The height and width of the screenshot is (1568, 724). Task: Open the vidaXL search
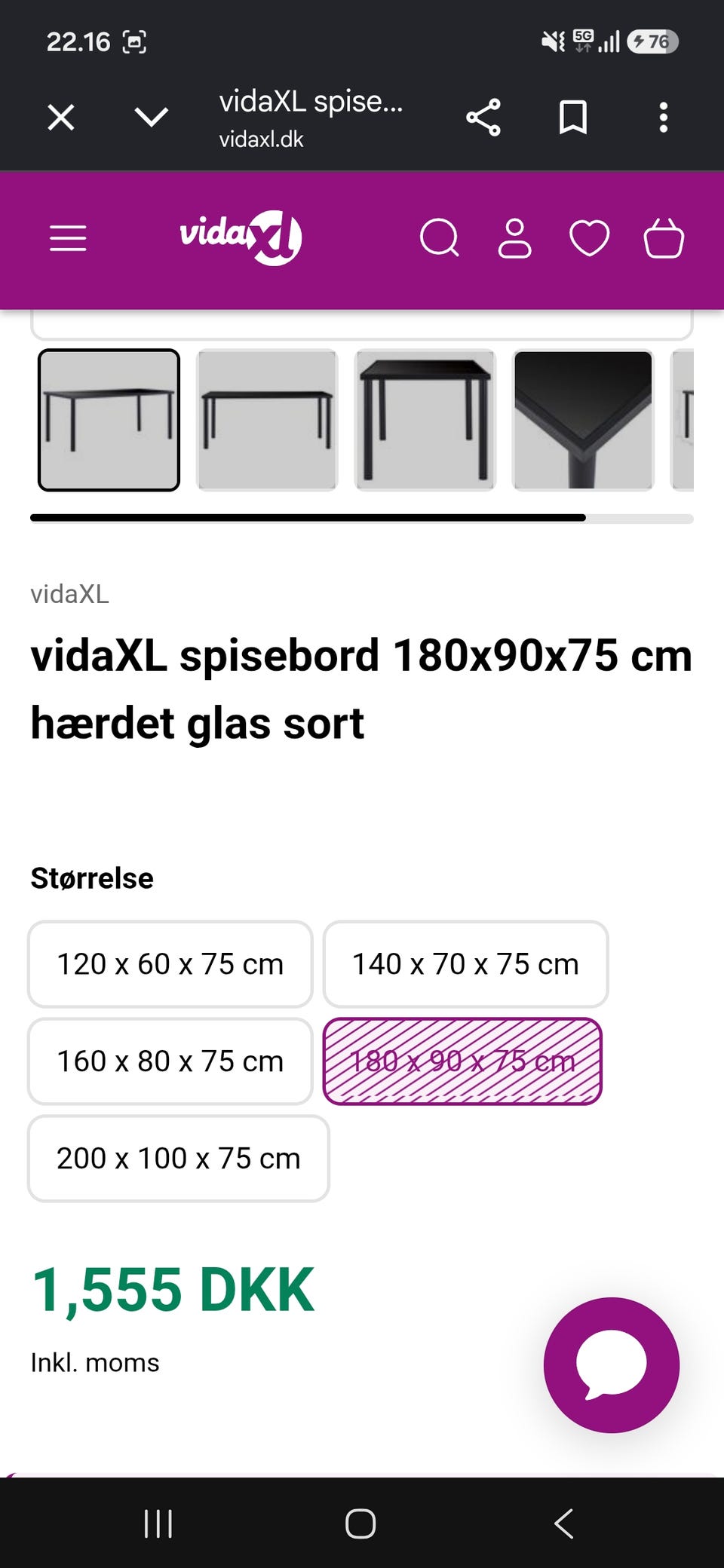(440, 238)
